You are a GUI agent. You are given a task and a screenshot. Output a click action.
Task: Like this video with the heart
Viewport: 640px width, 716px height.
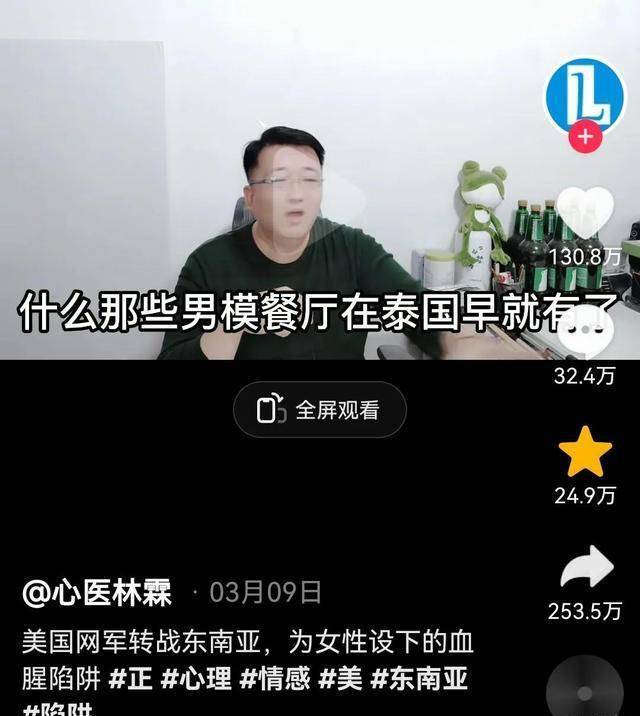585,215
